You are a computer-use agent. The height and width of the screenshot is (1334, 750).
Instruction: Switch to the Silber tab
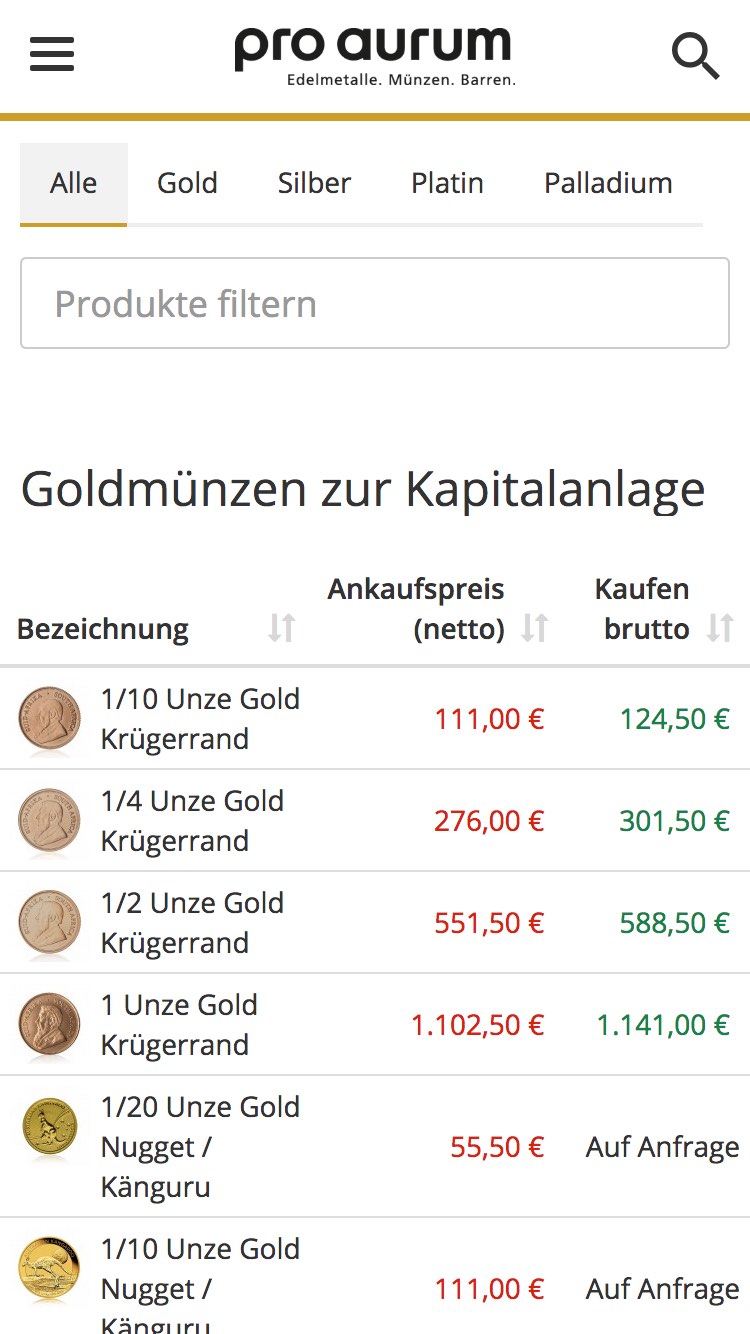314,184
